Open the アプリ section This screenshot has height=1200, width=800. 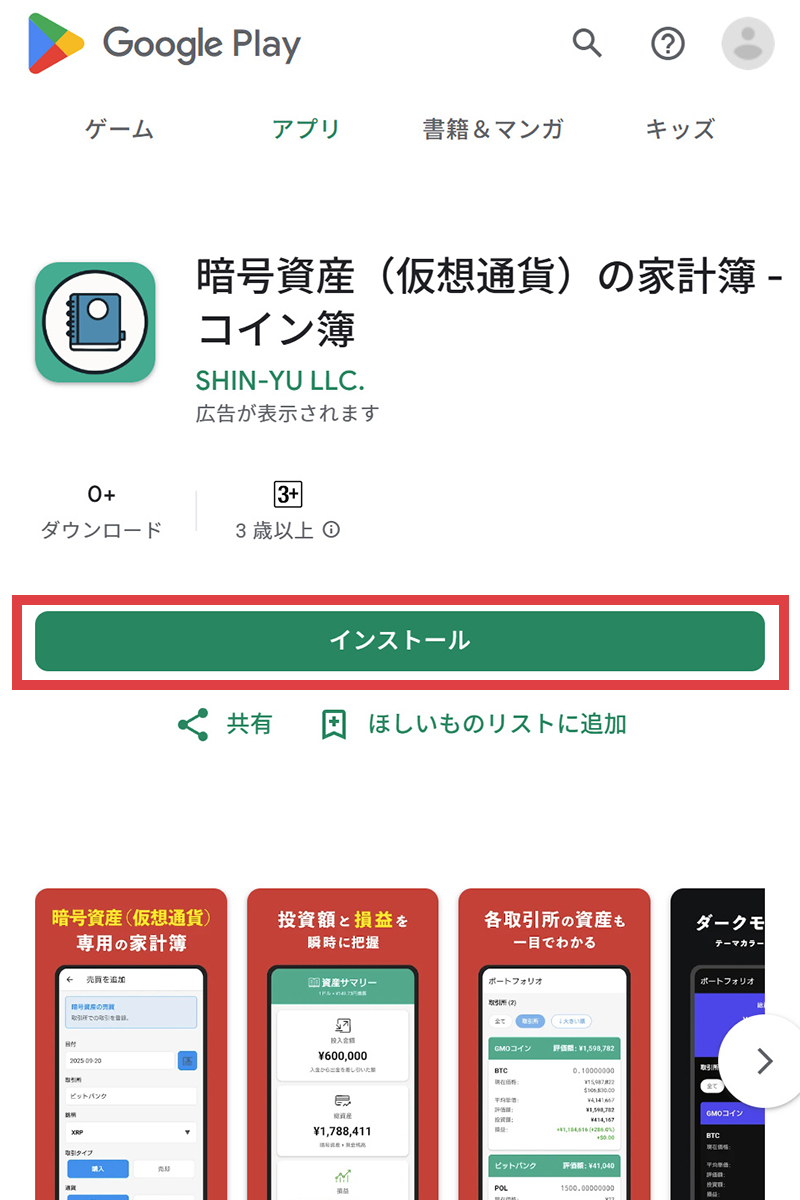tap(306, 129)
